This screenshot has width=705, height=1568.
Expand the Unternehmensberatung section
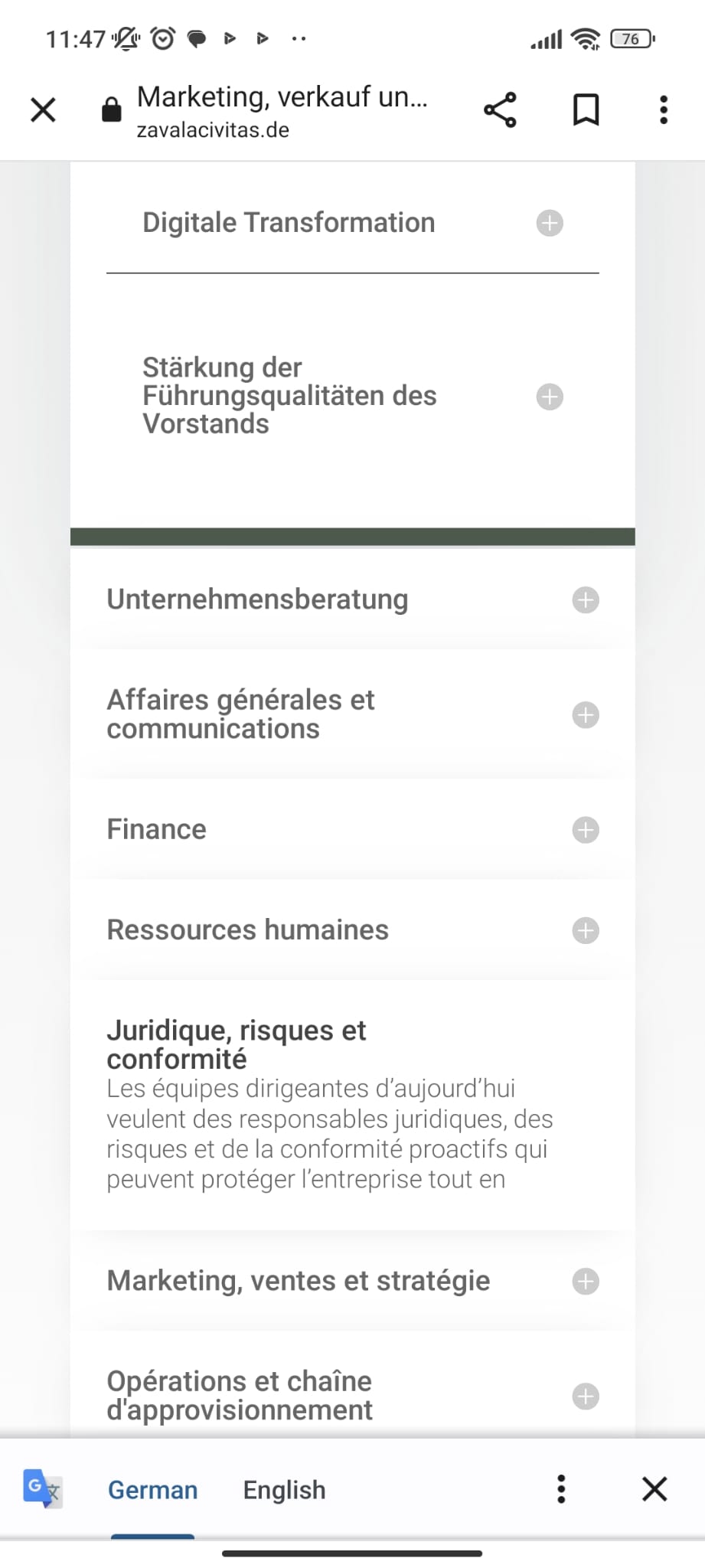point(586,599)
